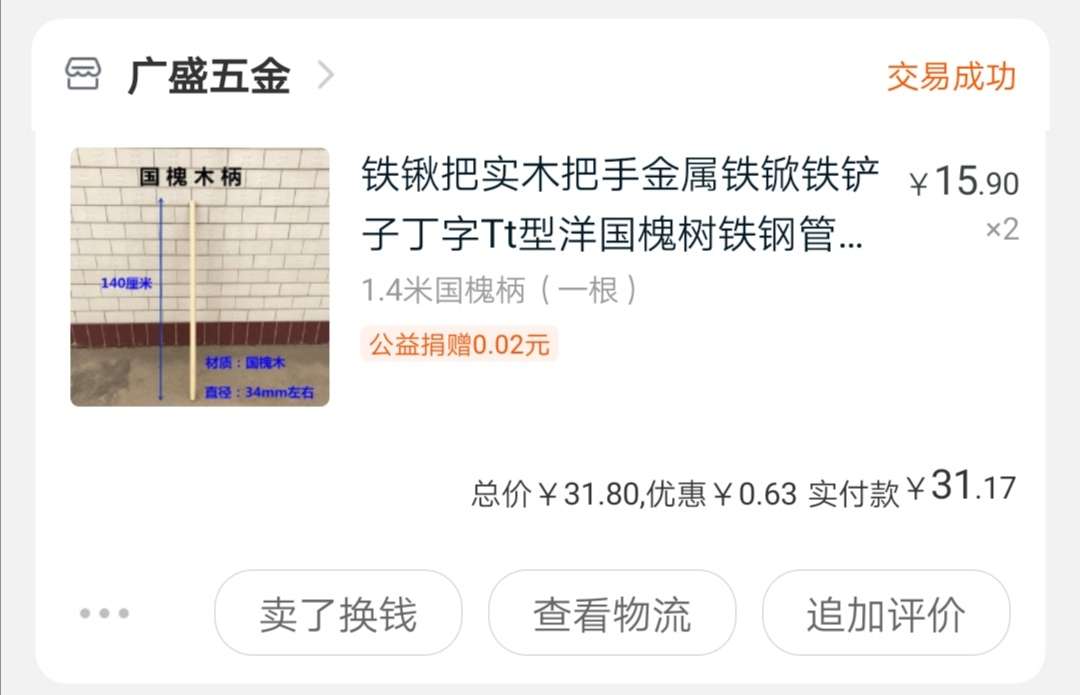This screenshot has height=695, width=1080.
Task: Open the shovel handle product title
Action: pyautogui.click(x=620, y=208)
